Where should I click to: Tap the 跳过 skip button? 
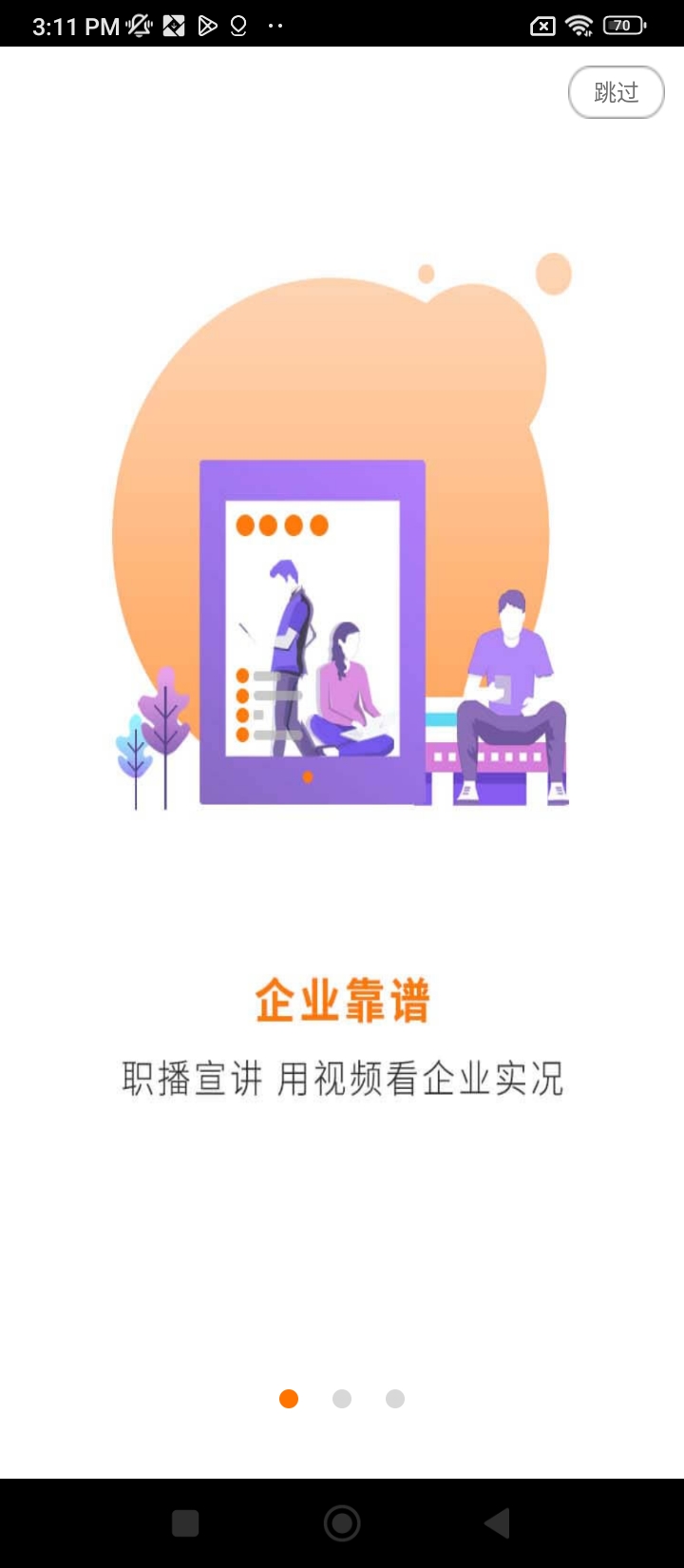pos(616,92)
